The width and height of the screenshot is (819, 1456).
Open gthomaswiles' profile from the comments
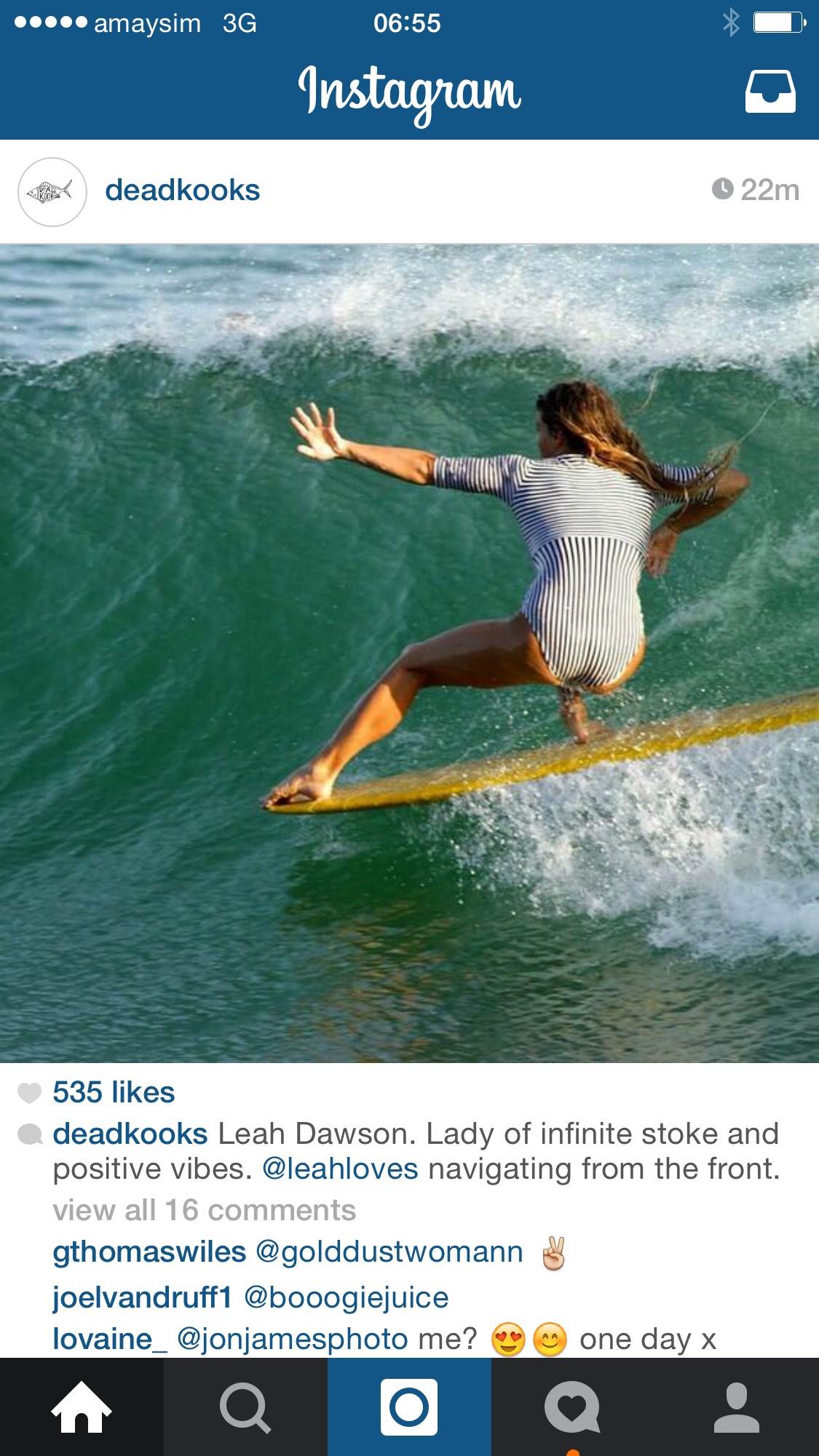pyautogui.click(x=149, y=1252)
